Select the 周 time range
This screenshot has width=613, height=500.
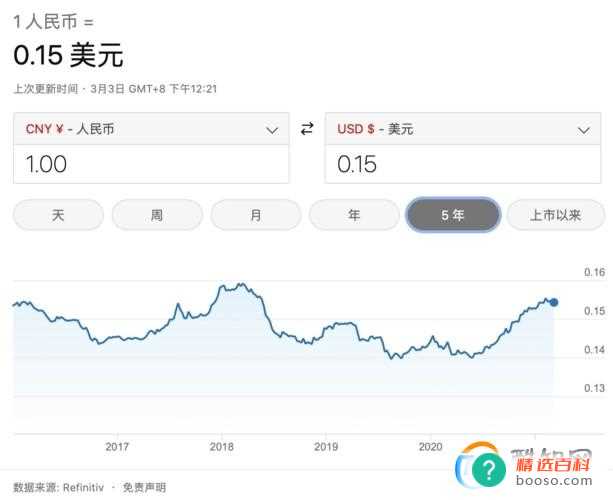pos(157,215)
